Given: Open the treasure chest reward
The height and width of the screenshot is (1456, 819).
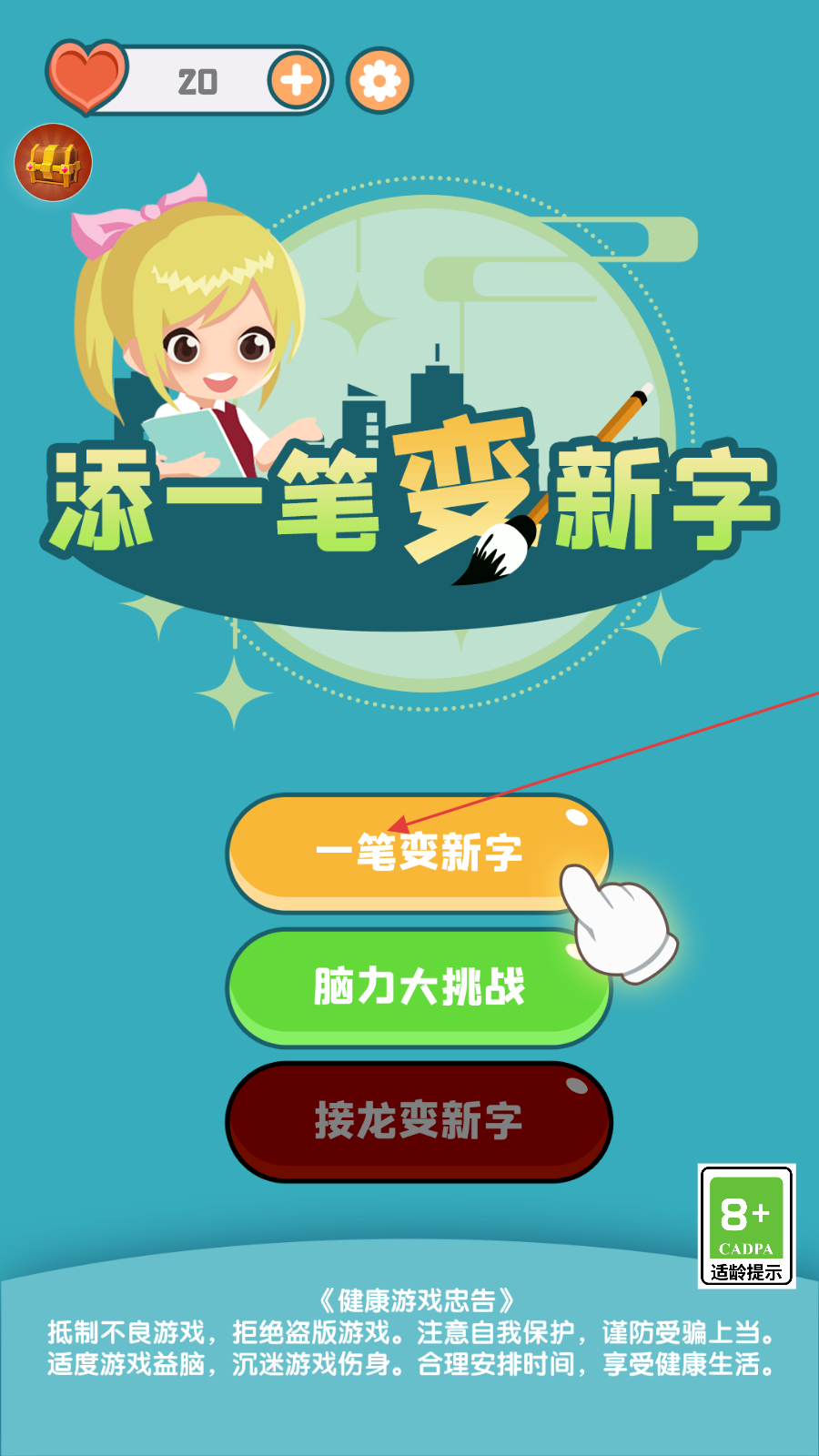Looking at the screenshot, I should pos(54,163).
